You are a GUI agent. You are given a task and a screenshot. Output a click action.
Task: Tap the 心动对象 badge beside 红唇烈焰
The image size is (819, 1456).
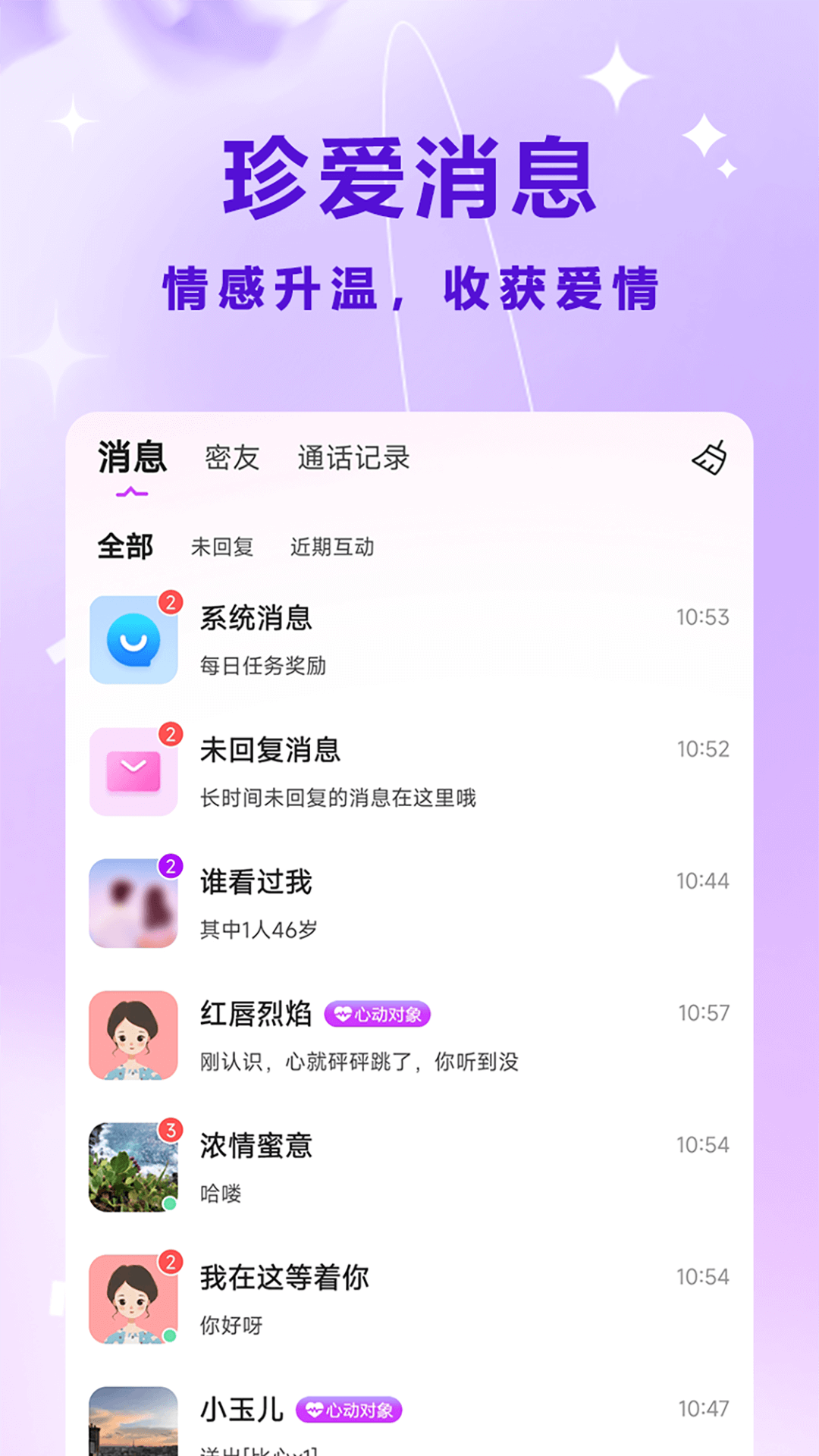[378, 1013]
